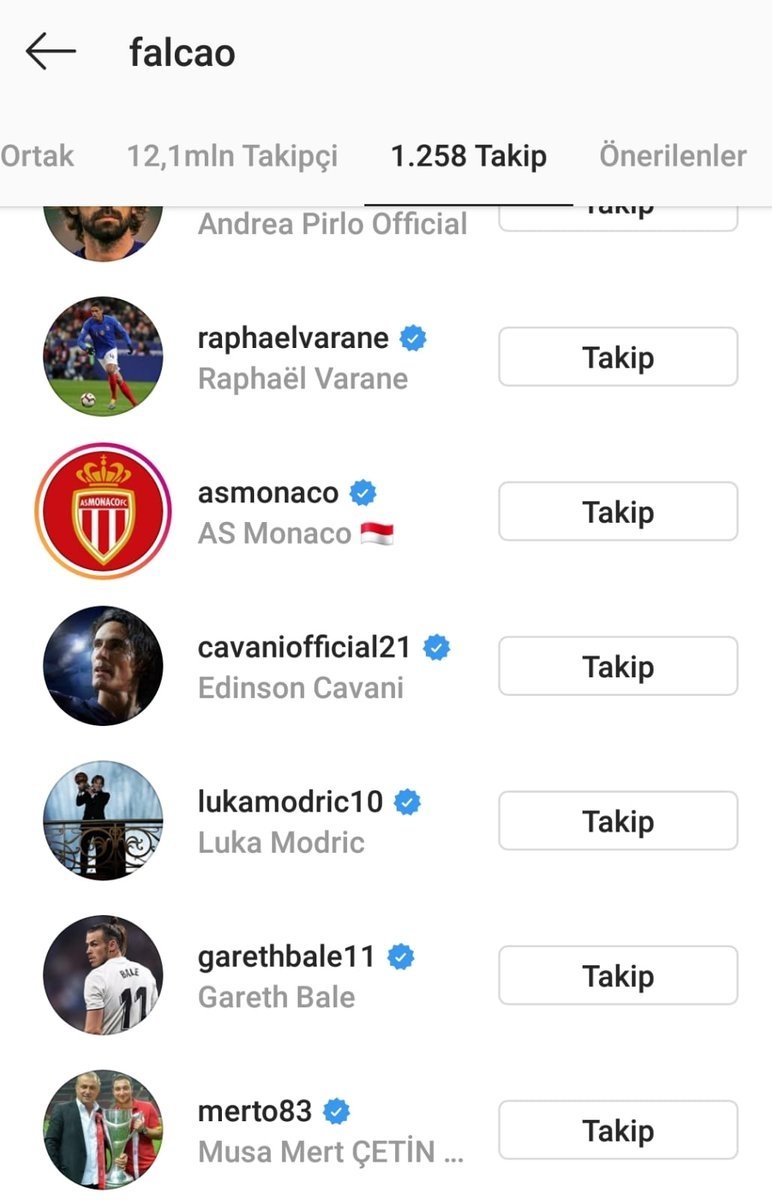The image size is (772, 1200).
Task: Open Andrea Pirlo Official's profile row
Action: pyautogui.click(x=330, y=224)
